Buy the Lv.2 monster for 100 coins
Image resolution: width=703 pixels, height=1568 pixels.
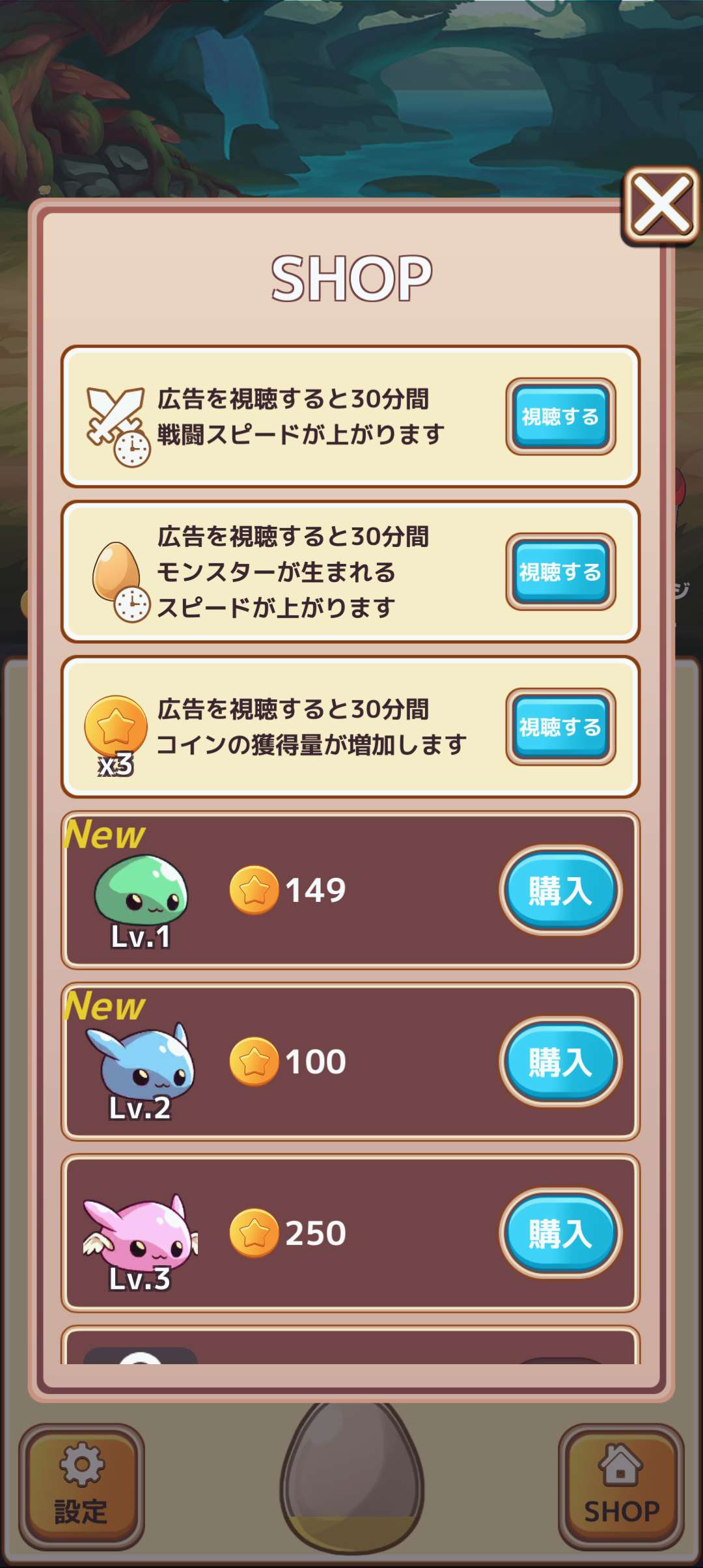560,1061
